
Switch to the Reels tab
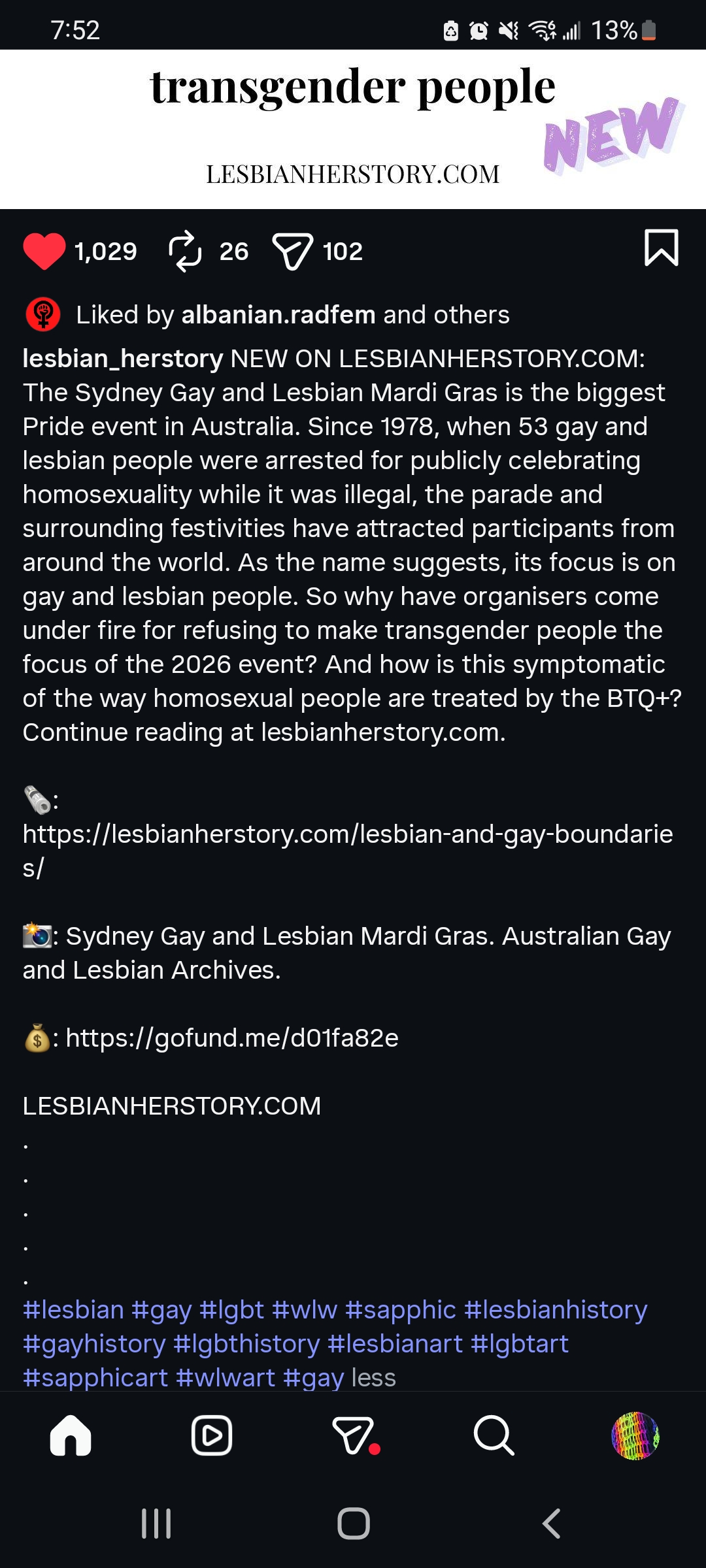[211, 1435]
